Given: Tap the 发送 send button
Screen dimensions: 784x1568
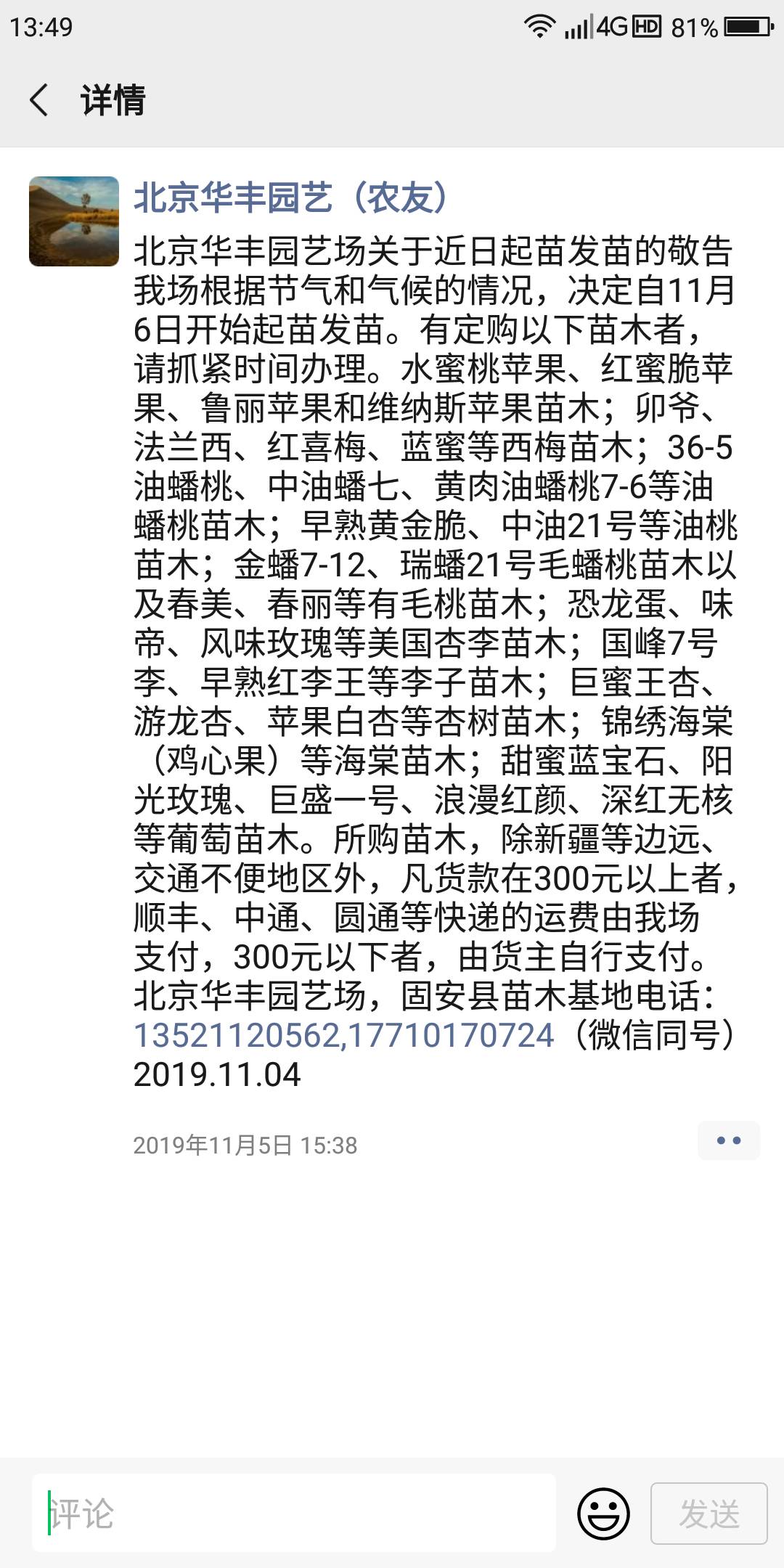Looking at the screenshot, I should point(709,1514).
